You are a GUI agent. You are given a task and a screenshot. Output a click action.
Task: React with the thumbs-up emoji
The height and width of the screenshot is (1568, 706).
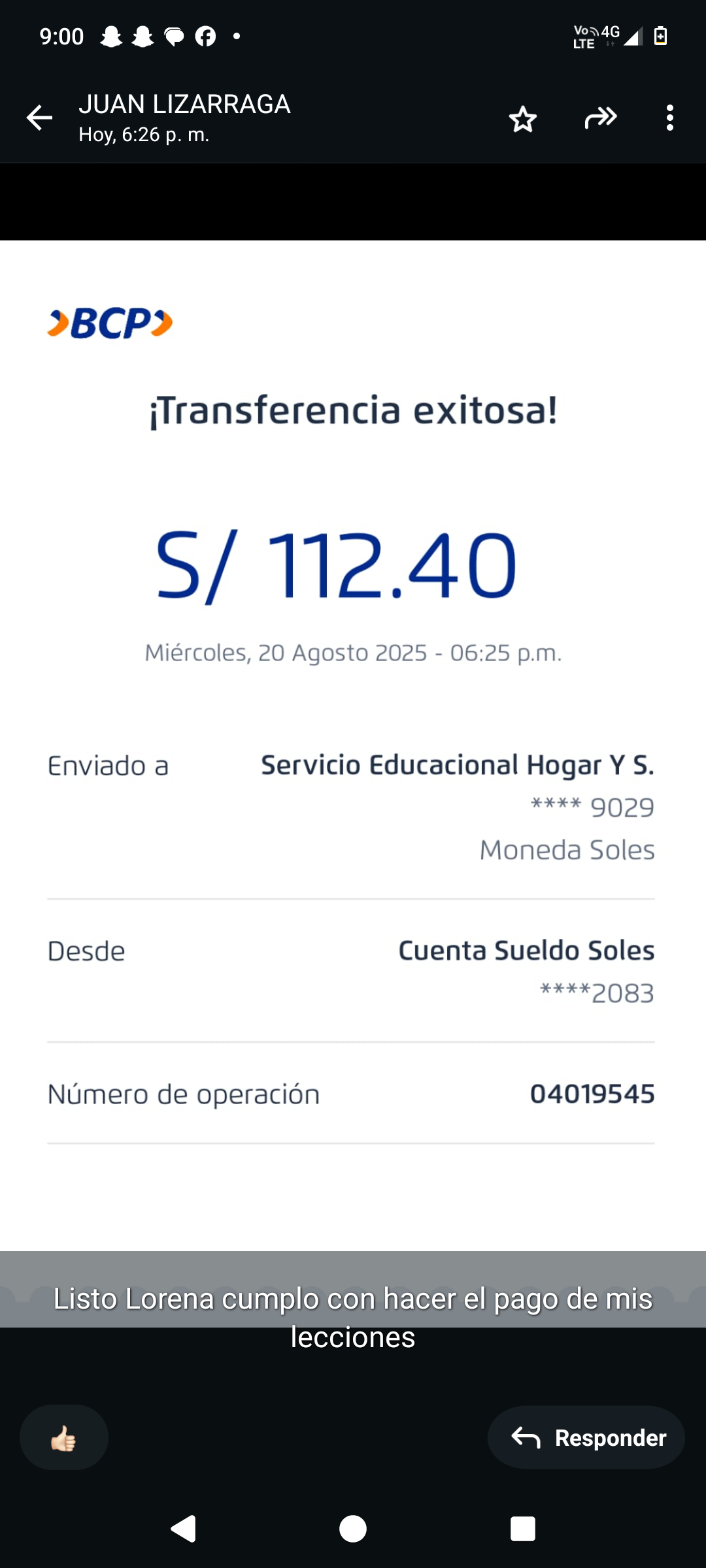(x=64, y=1438)
